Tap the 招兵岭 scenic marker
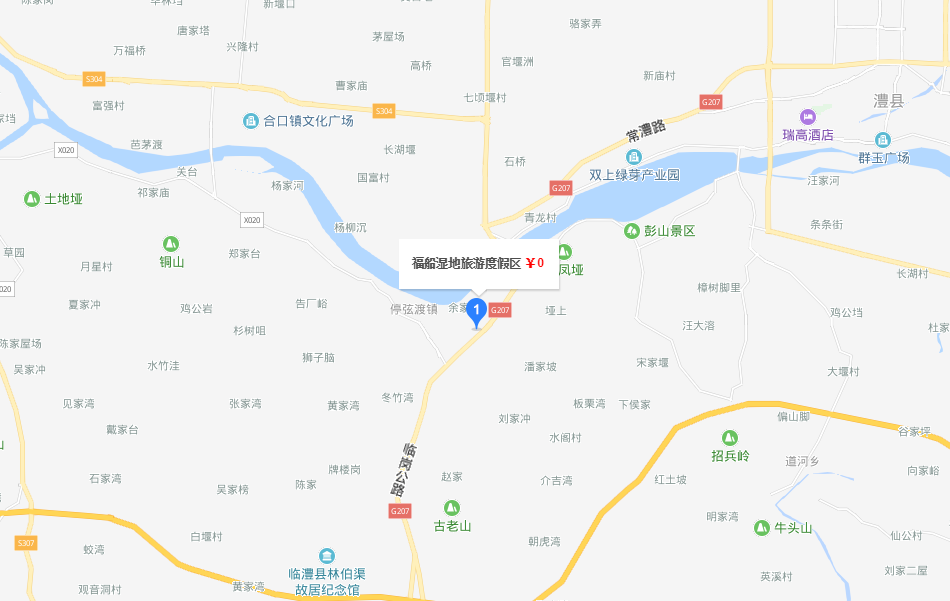 click(x=730, y=438)
